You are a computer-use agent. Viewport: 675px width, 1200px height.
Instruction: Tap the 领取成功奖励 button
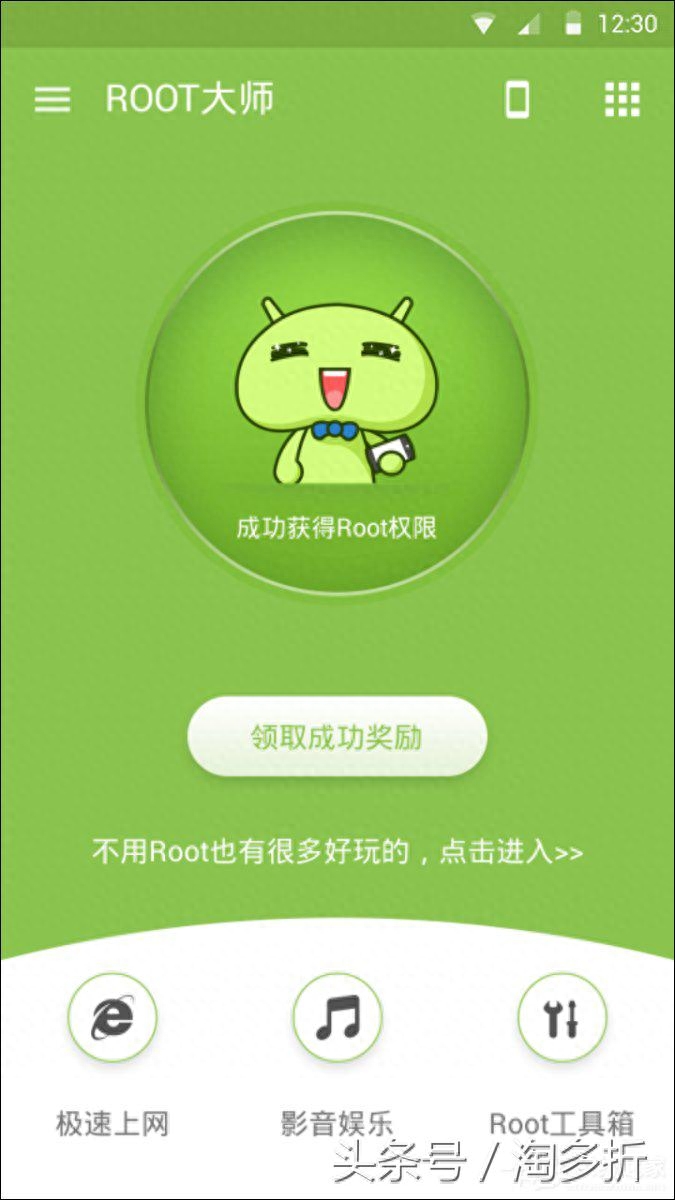pyautogui.click(x=337, y=738)
